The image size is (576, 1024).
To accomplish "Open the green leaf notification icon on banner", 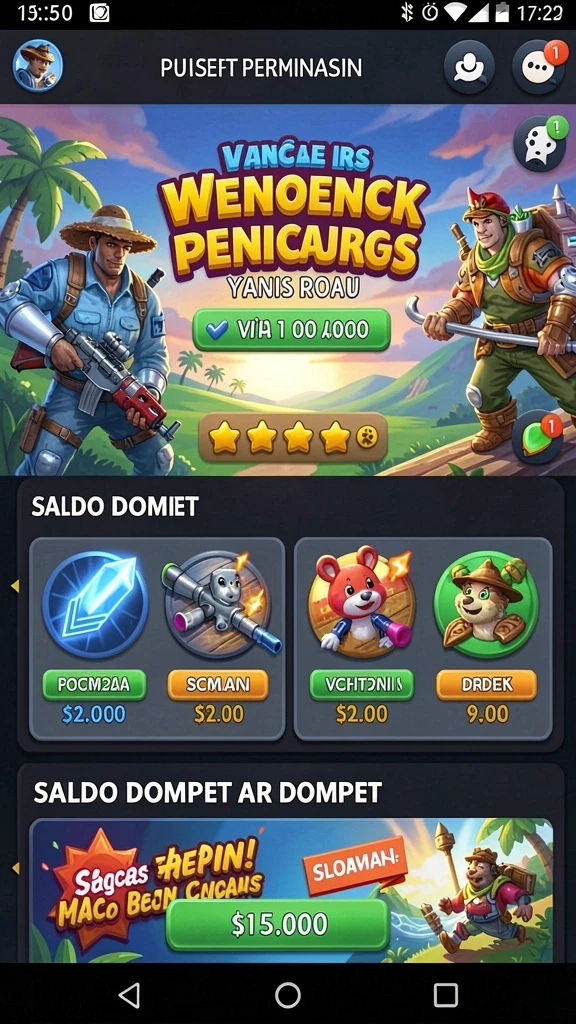I will pyautogui.click(x=537, y=438).
